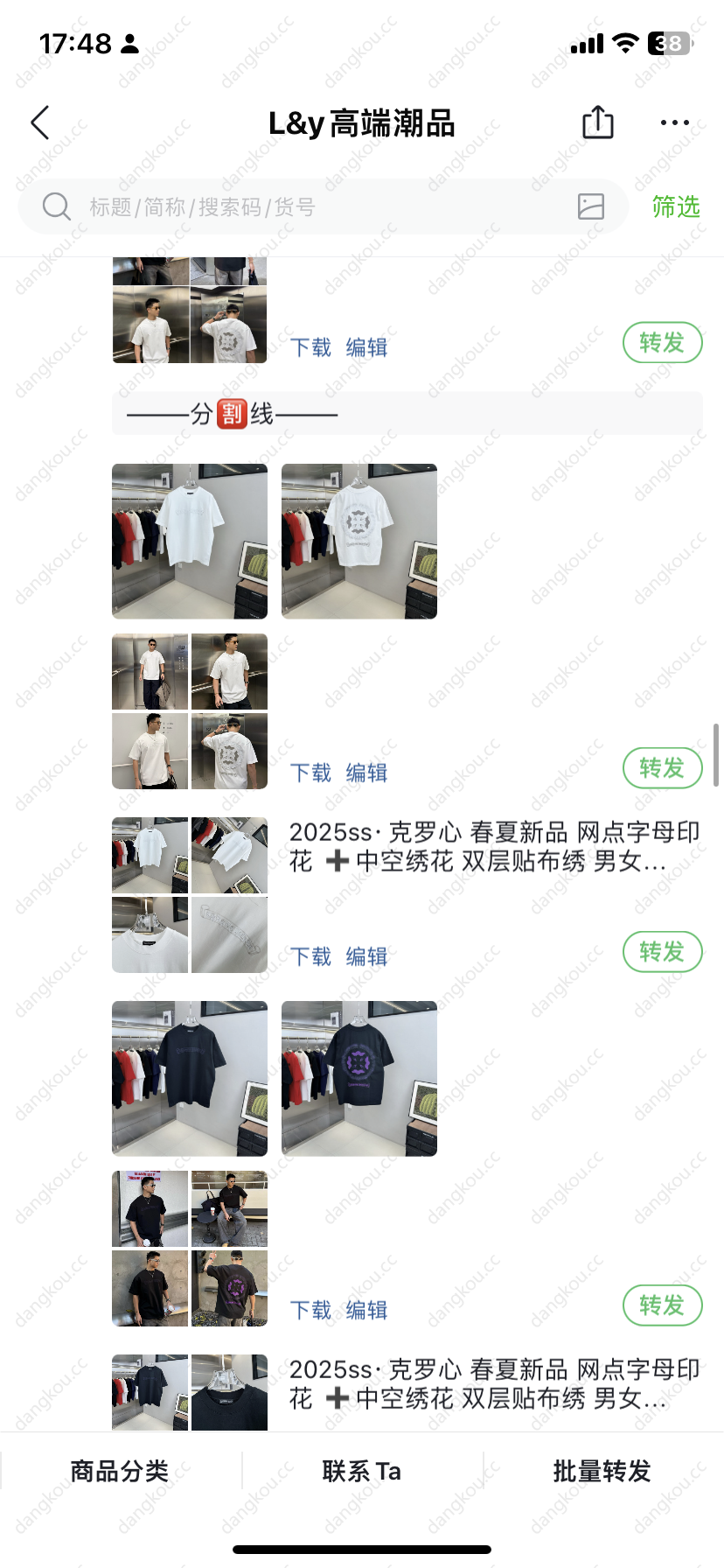Download the white T-shirt 2025ss 克罗心 post
This screenshot has height=1568, width=724.
(311, 956)
